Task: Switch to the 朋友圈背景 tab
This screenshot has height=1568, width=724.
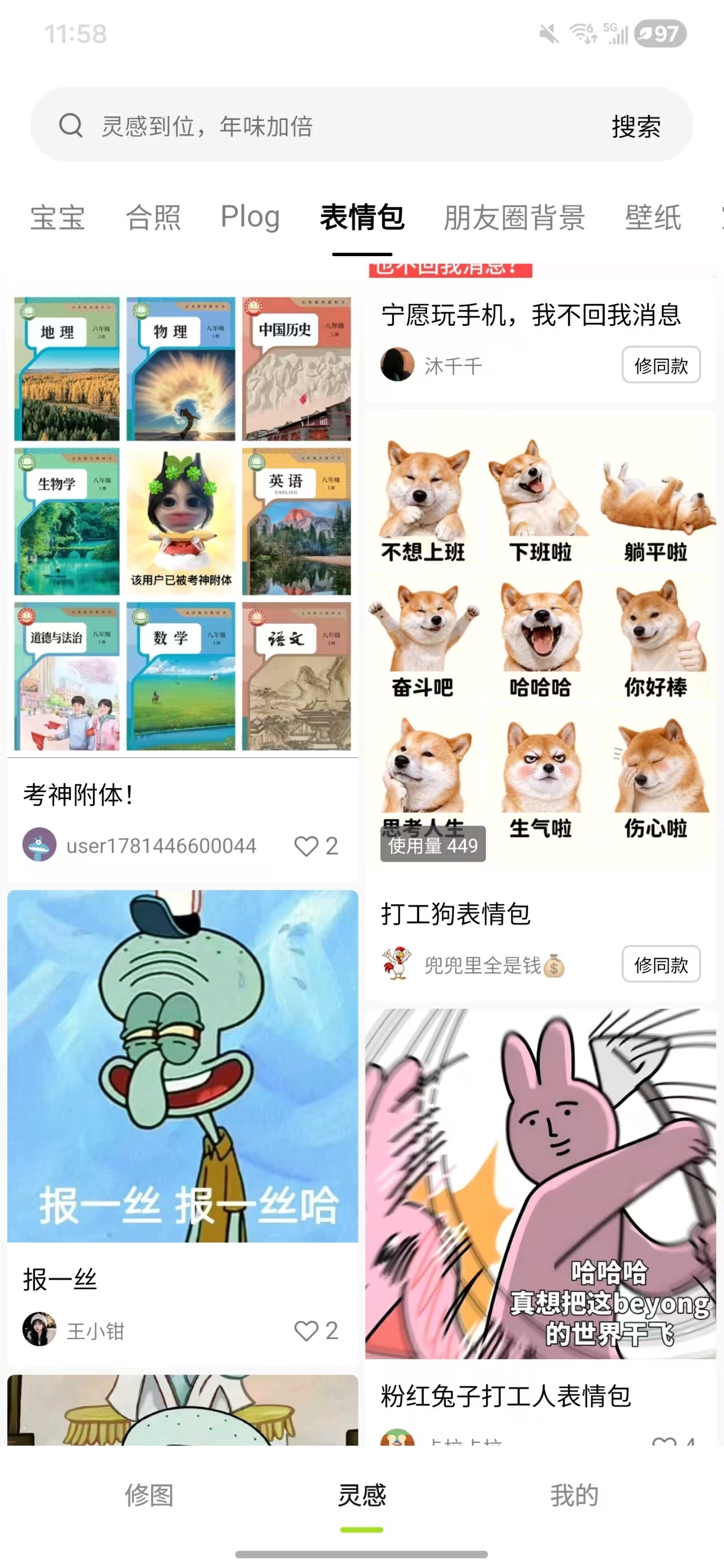Action: (x=514, y=217)
